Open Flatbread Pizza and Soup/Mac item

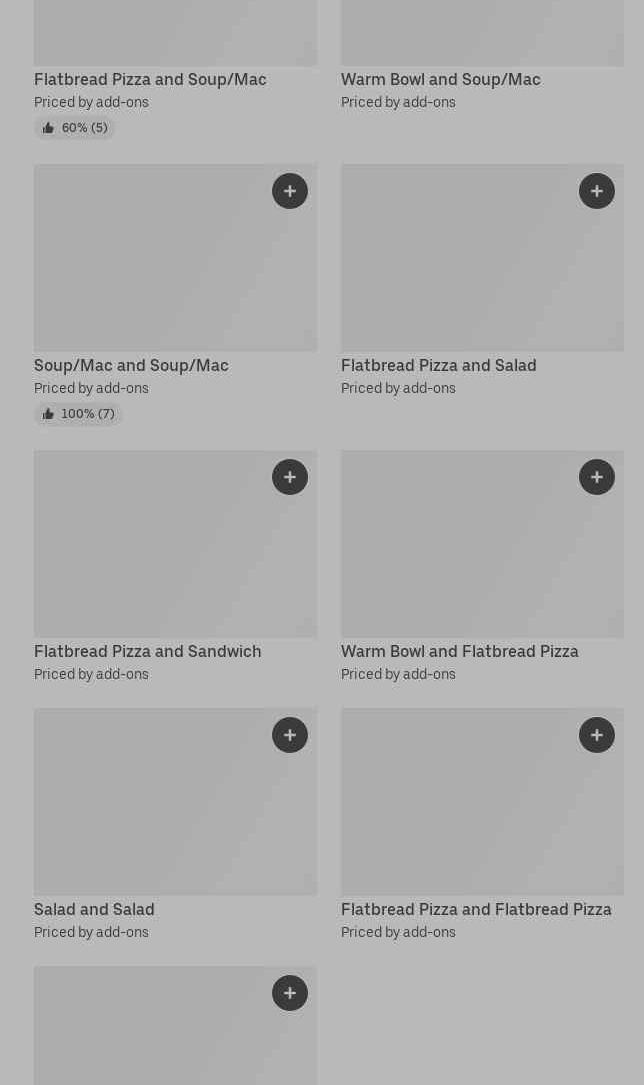pos(150,79)
